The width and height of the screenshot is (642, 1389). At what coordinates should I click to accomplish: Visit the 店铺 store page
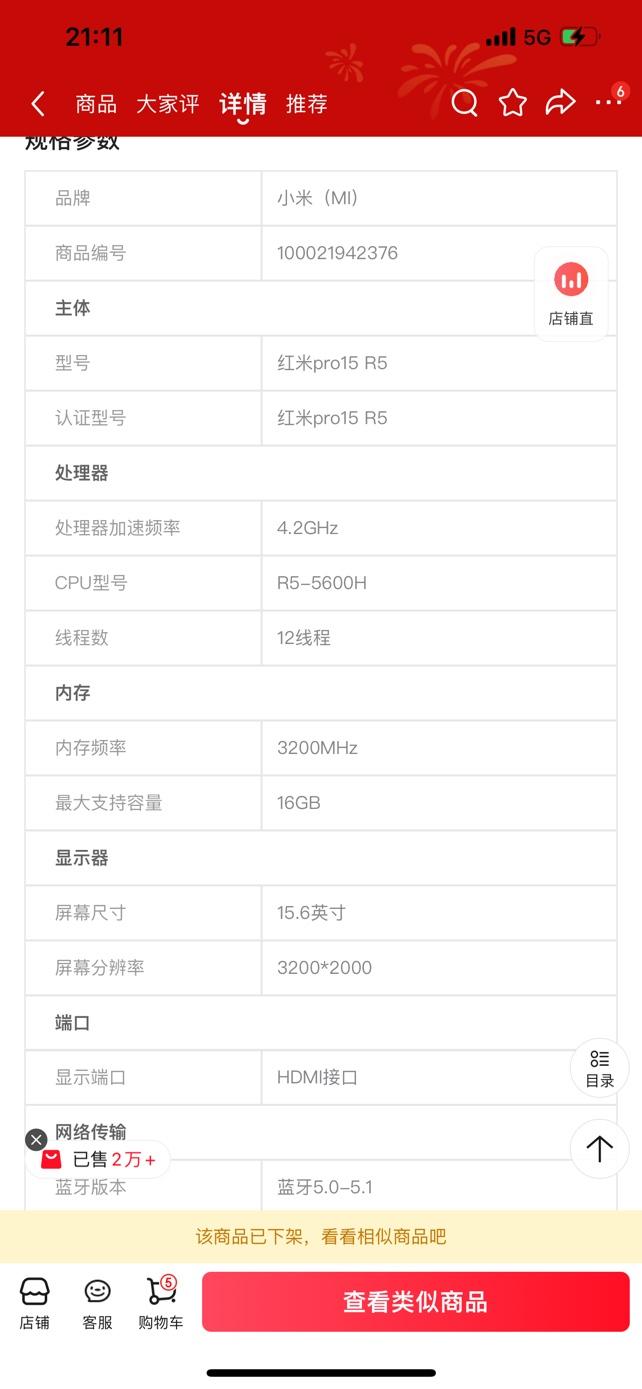[x=34, y=1303]
